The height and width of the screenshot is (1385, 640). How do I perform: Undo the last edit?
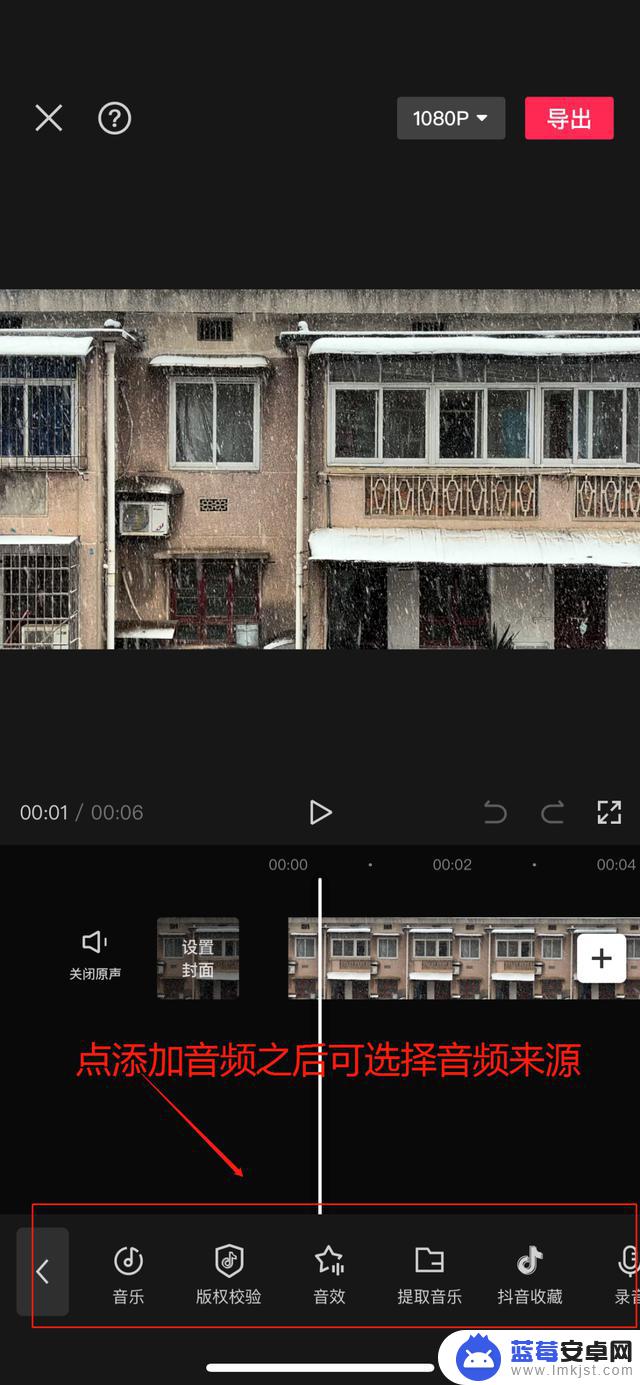coord(495,812)
